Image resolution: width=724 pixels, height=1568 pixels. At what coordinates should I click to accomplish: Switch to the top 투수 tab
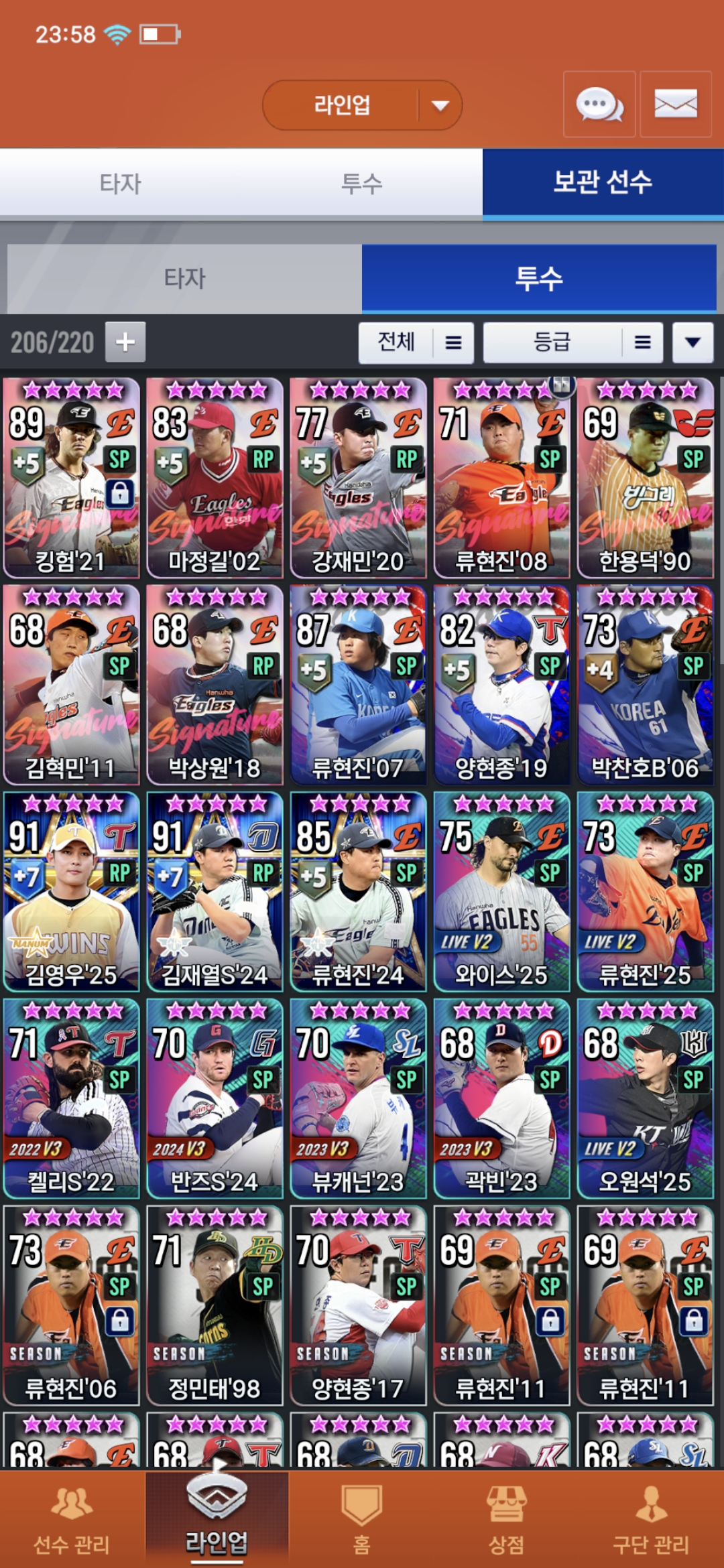pos(362,183)
